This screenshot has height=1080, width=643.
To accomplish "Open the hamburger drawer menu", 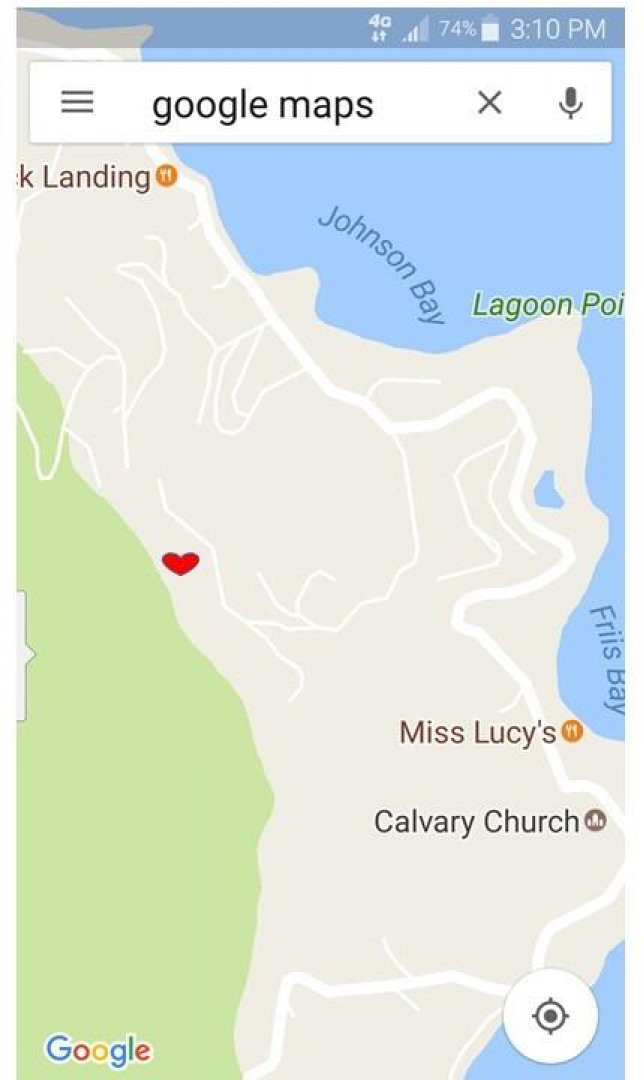I will pos(77,103).
